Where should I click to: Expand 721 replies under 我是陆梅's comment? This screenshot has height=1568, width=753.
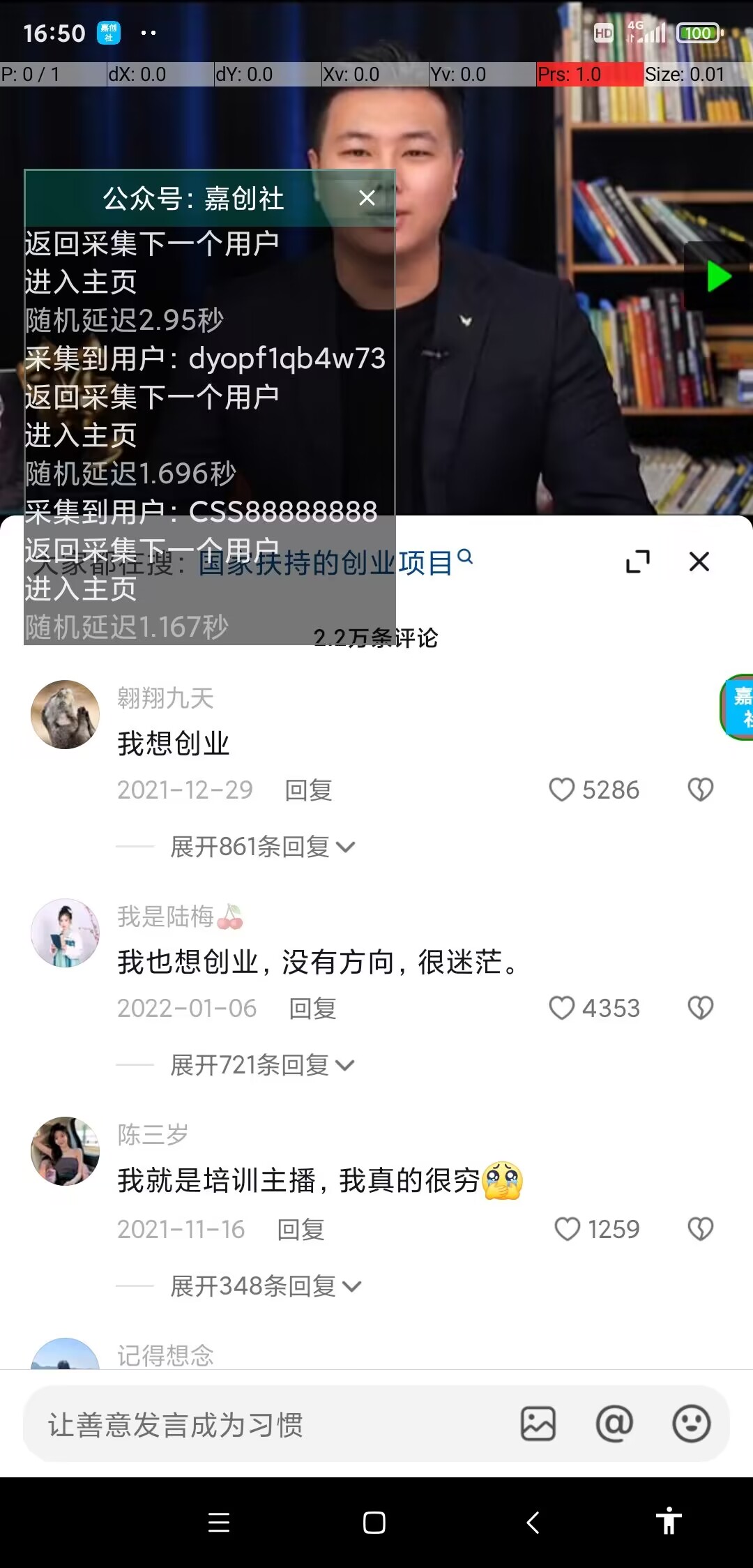pyautogui.click(x=262, y=1065)
